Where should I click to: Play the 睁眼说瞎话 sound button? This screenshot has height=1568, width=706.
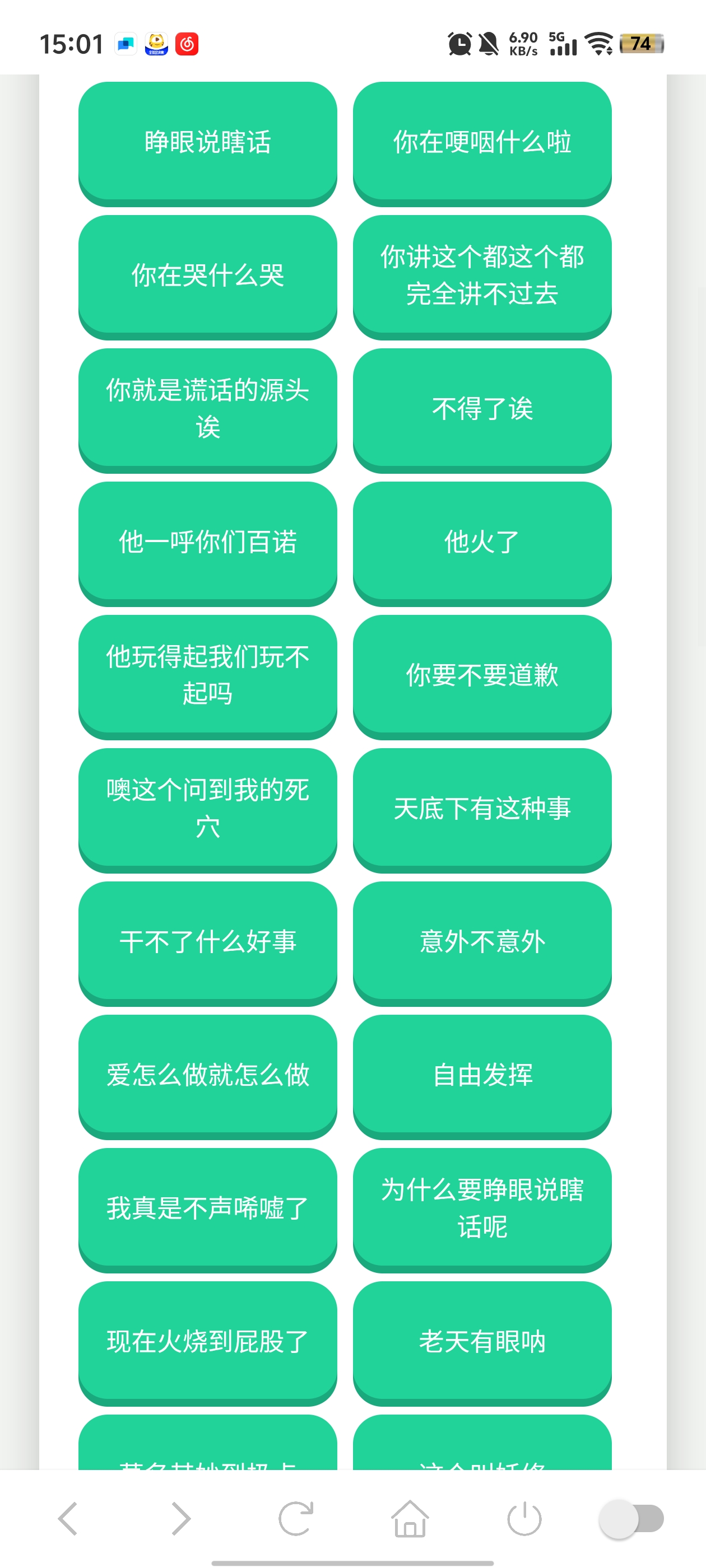click(207, 142)
